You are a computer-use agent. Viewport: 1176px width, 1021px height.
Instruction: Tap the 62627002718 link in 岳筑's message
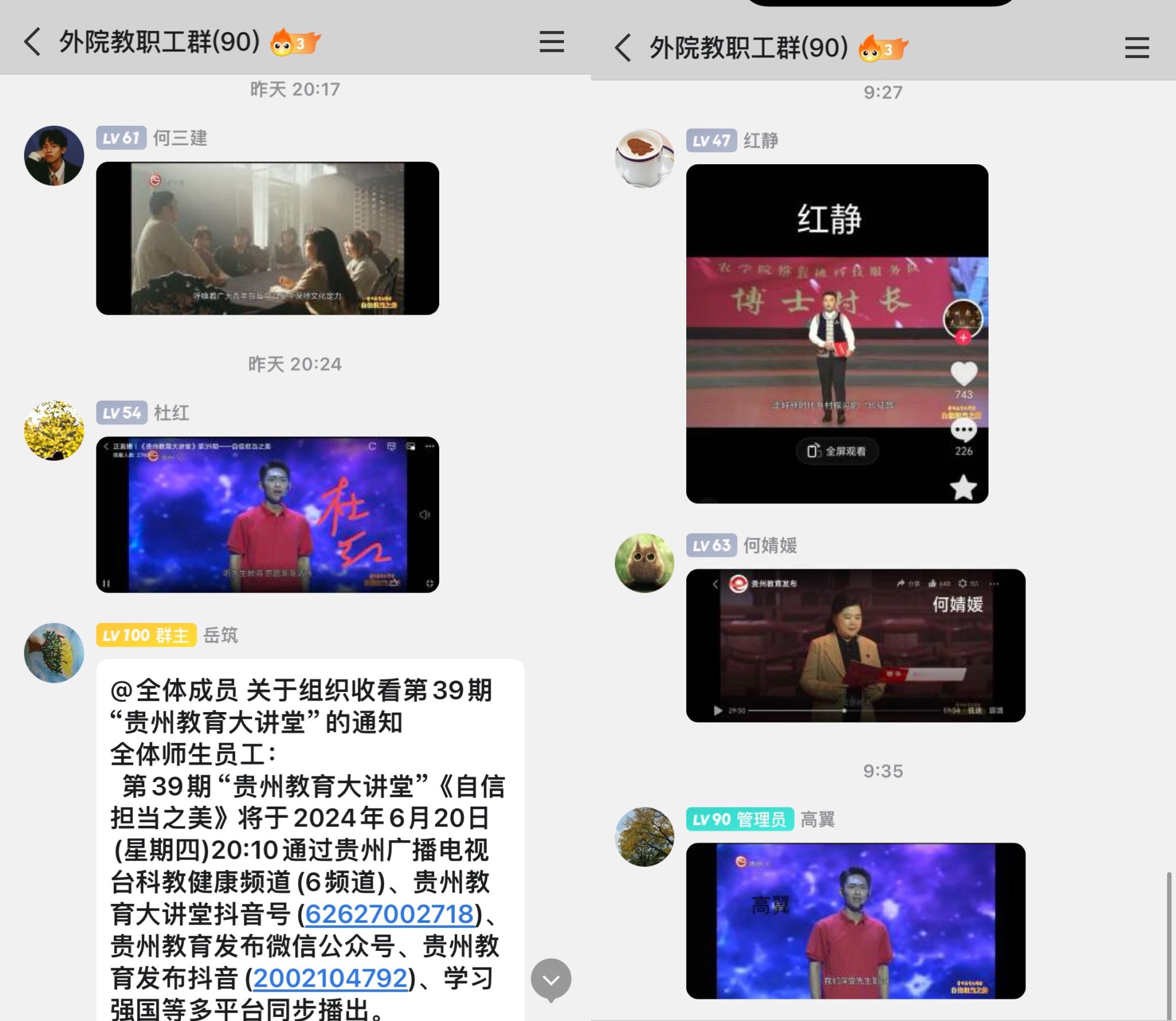pos(390,914)
